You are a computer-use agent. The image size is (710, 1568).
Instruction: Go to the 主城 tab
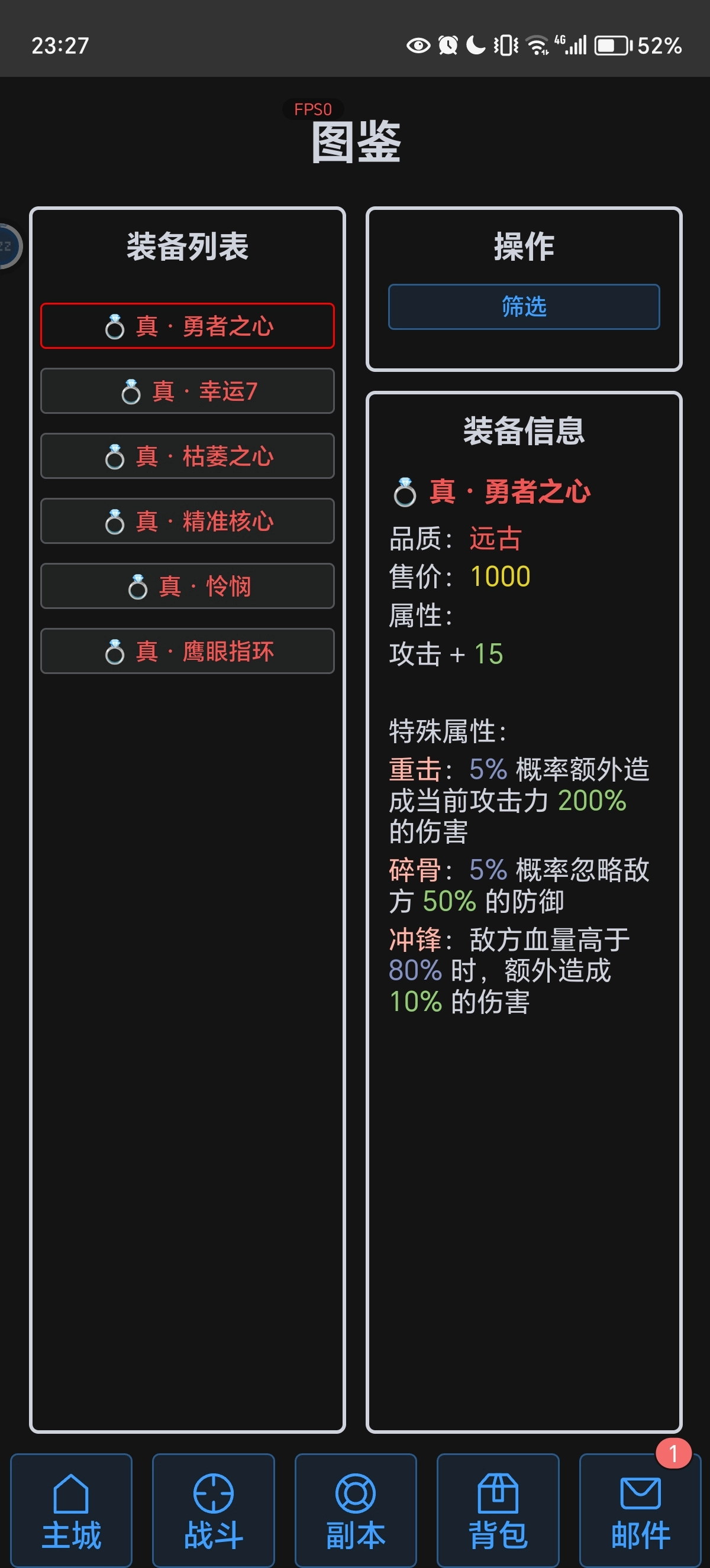(71, 1511)
